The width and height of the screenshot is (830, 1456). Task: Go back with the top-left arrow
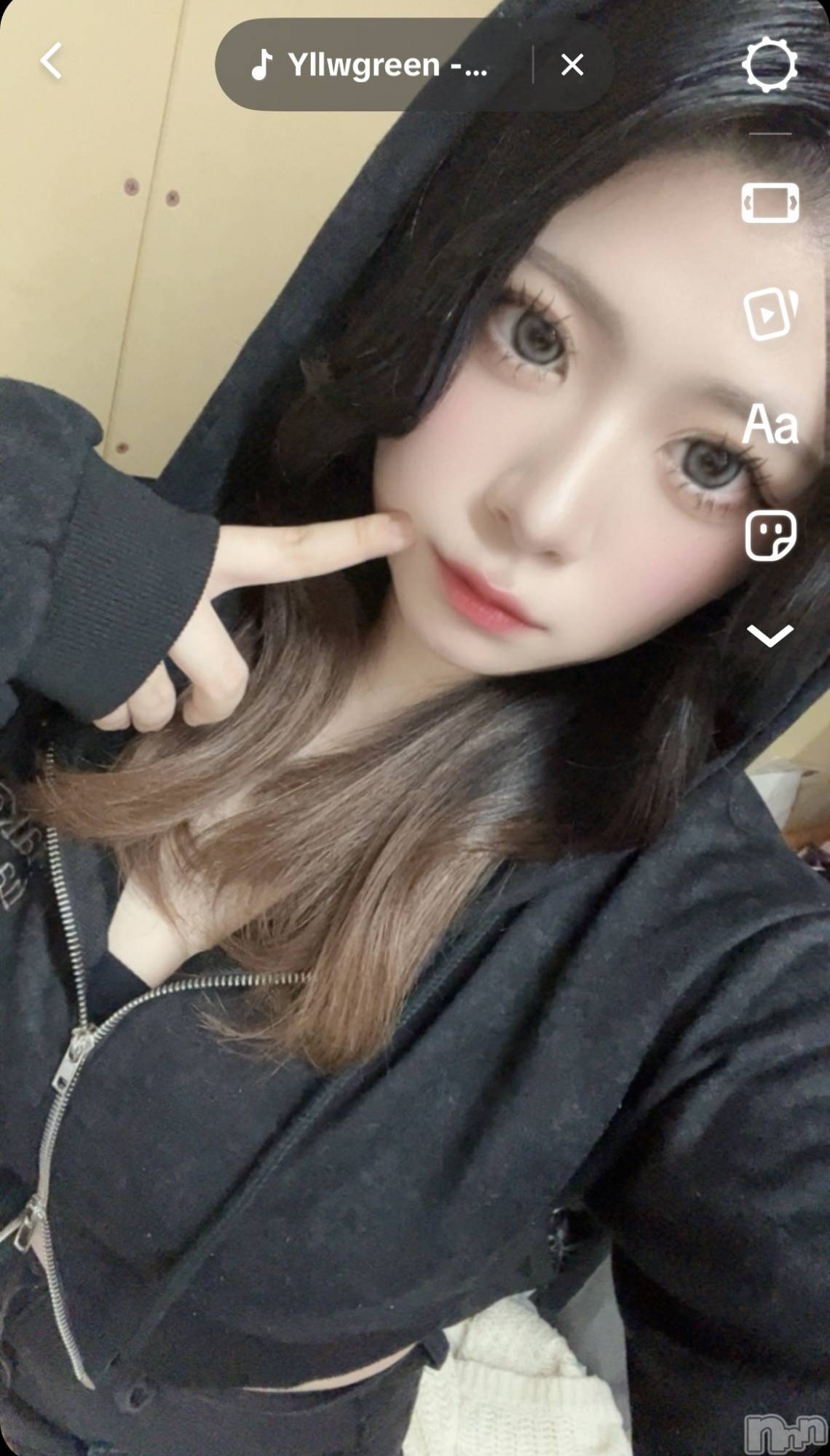pos(51,61)
